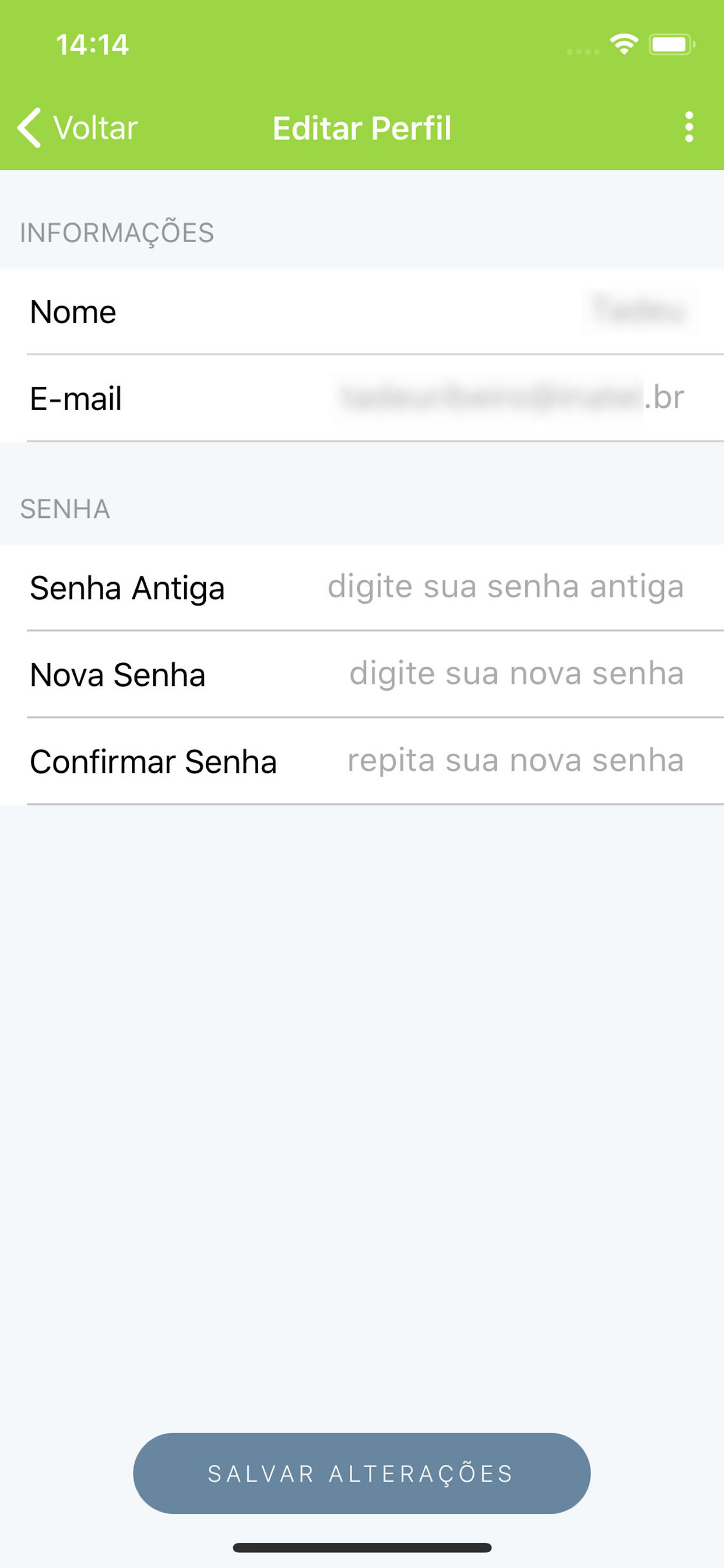Tap the Confirmar Senha field
Viewport: 724px width, 1568px height.
coord(362,761)
